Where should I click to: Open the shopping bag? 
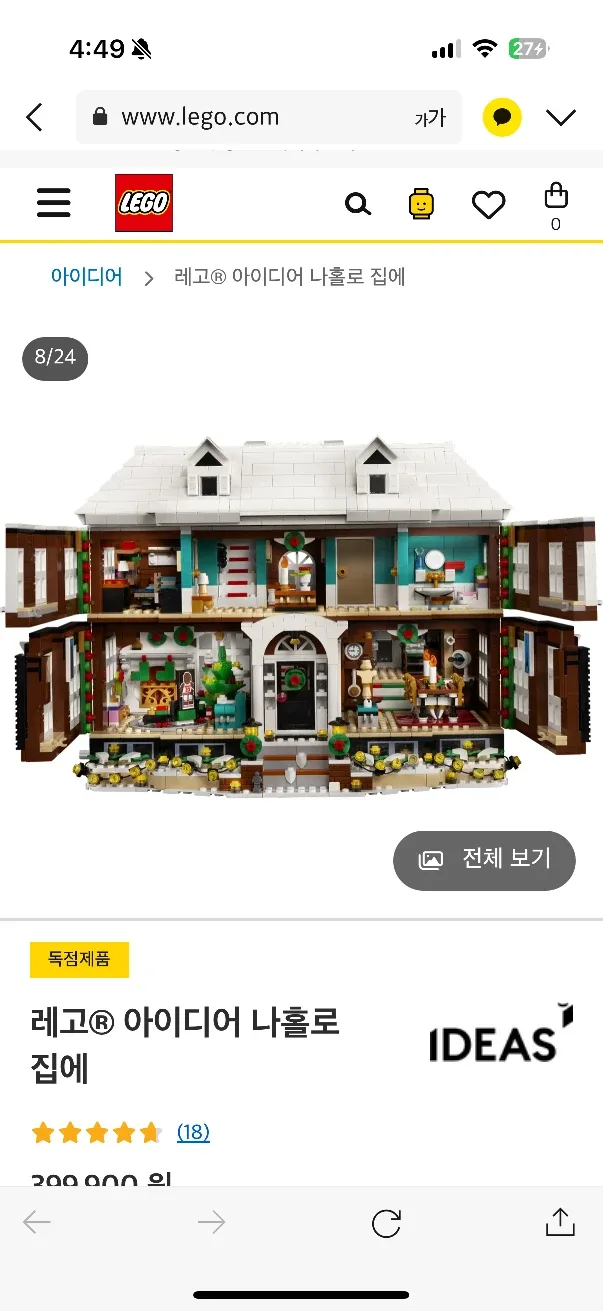coord(556,204)
